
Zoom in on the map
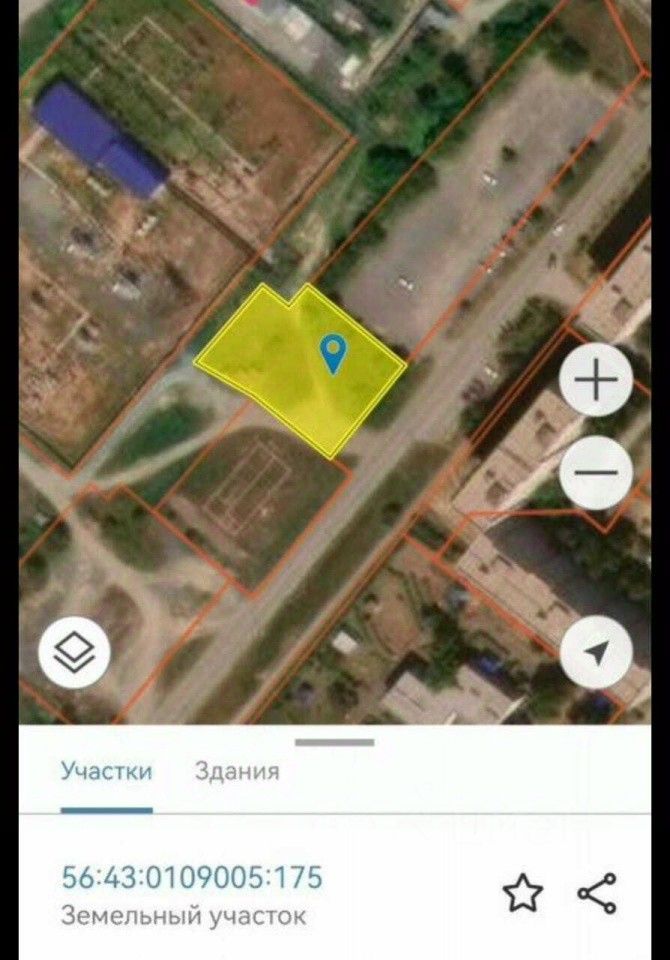[596, 381]
